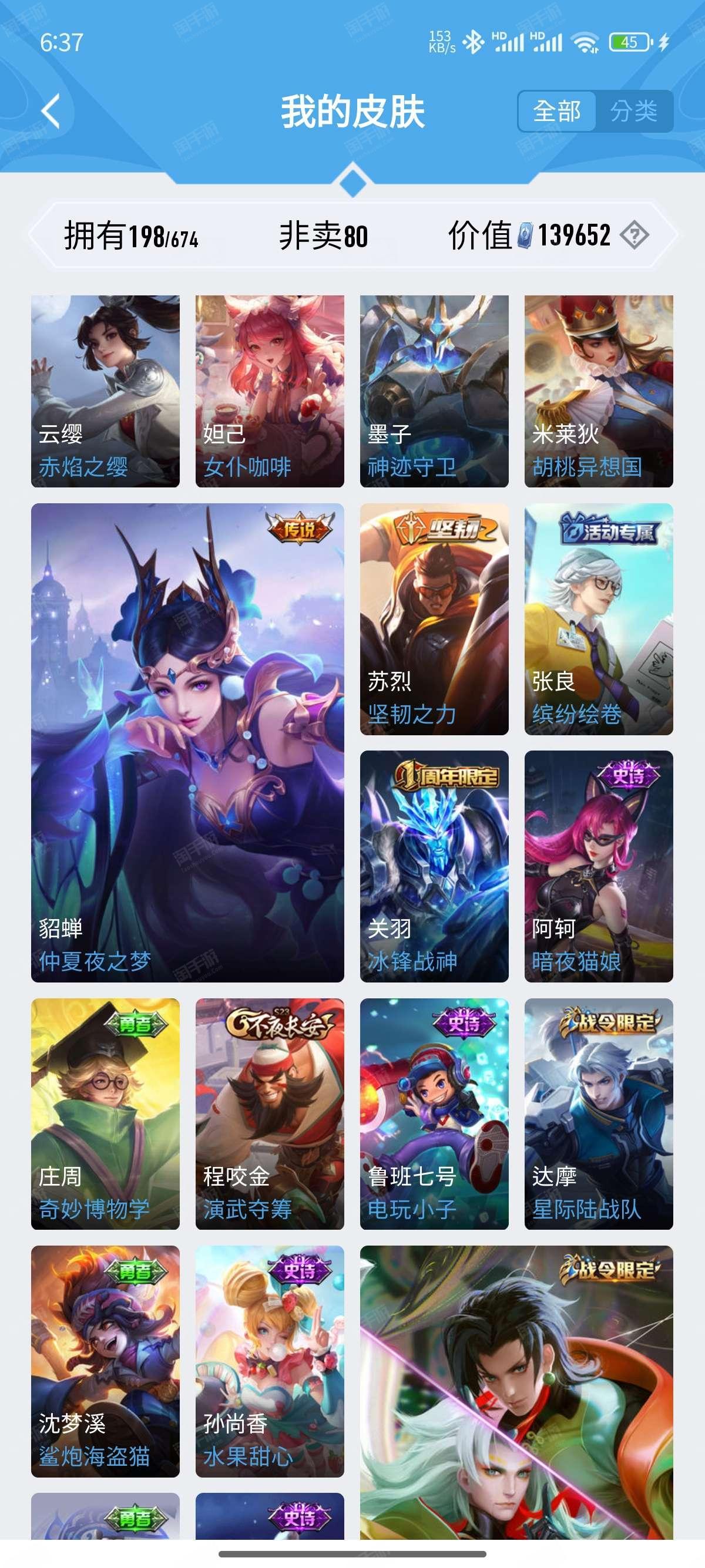The width and height of the screenshot is (705, 1568).
Task: View the 米莱狄 胡桃异想国 skin
Action: [599, 391]
